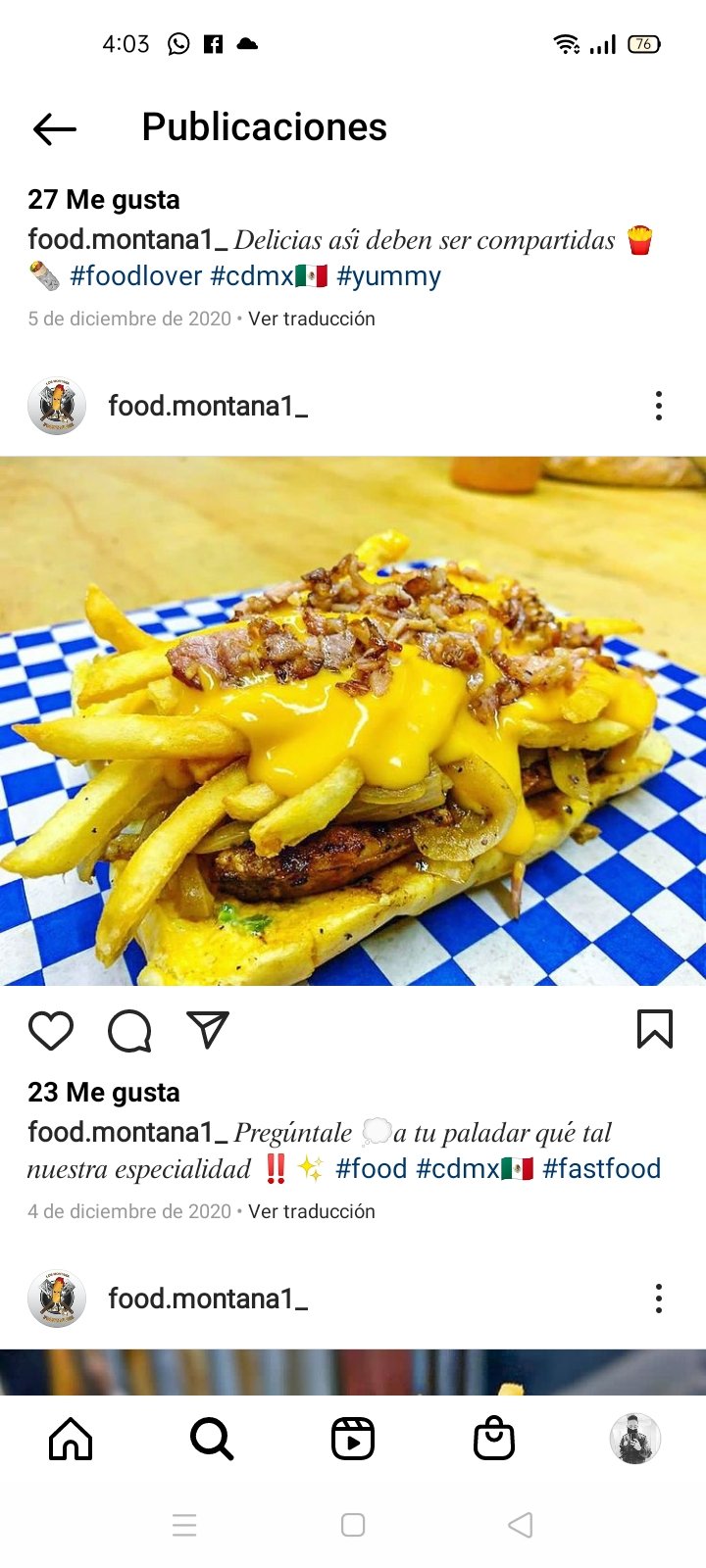Open the shopping bag icon

point(494,1439)
